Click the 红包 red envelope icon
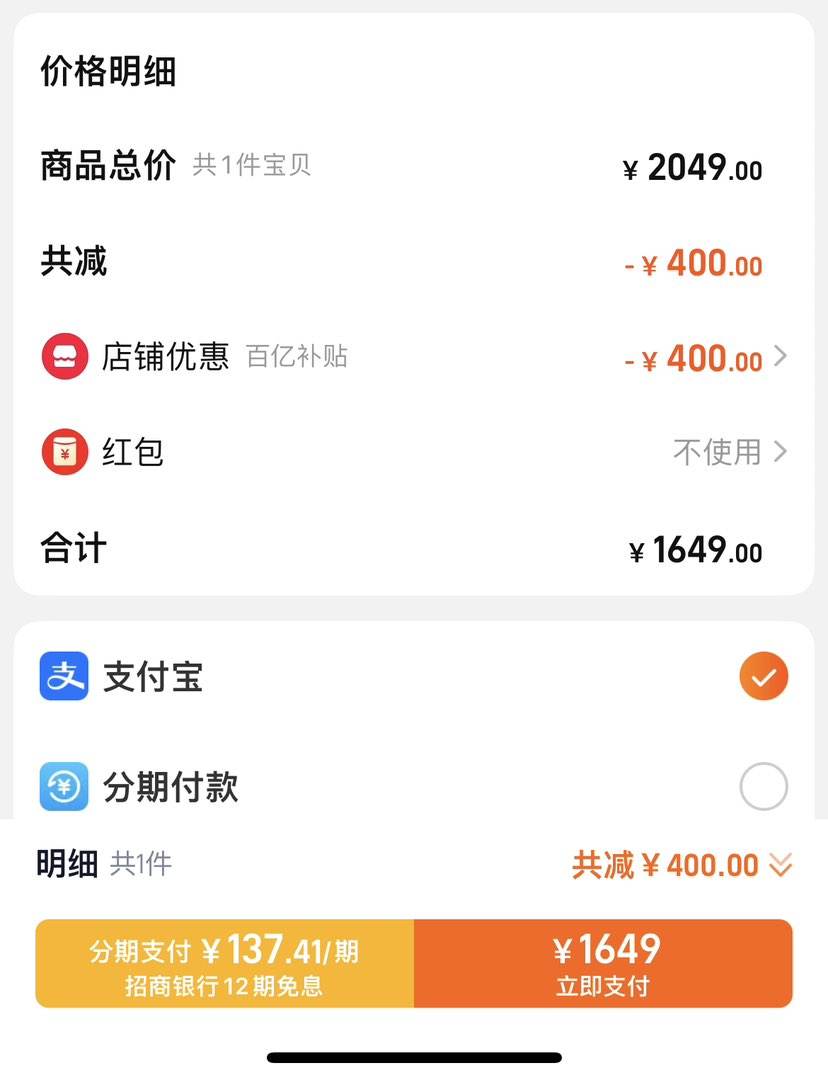 [x=64, y=451]
